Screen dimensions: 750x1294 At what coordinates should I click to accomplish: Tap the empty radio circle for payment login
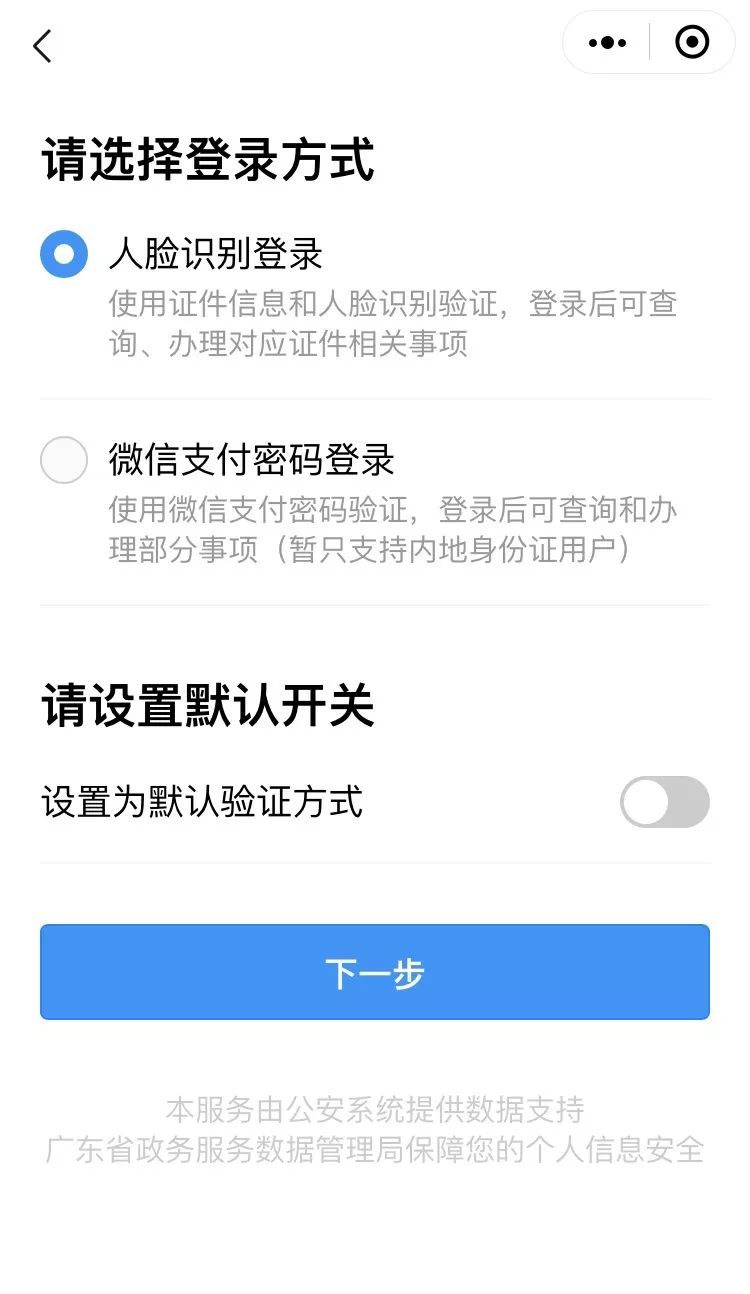(63, 461)
